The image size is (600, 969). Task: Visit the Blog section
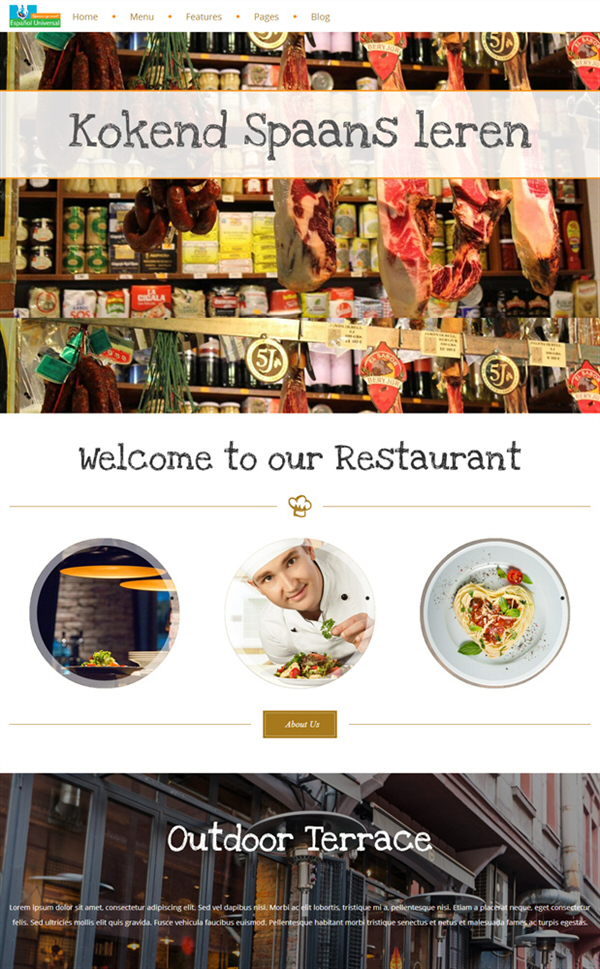point(320,17)
